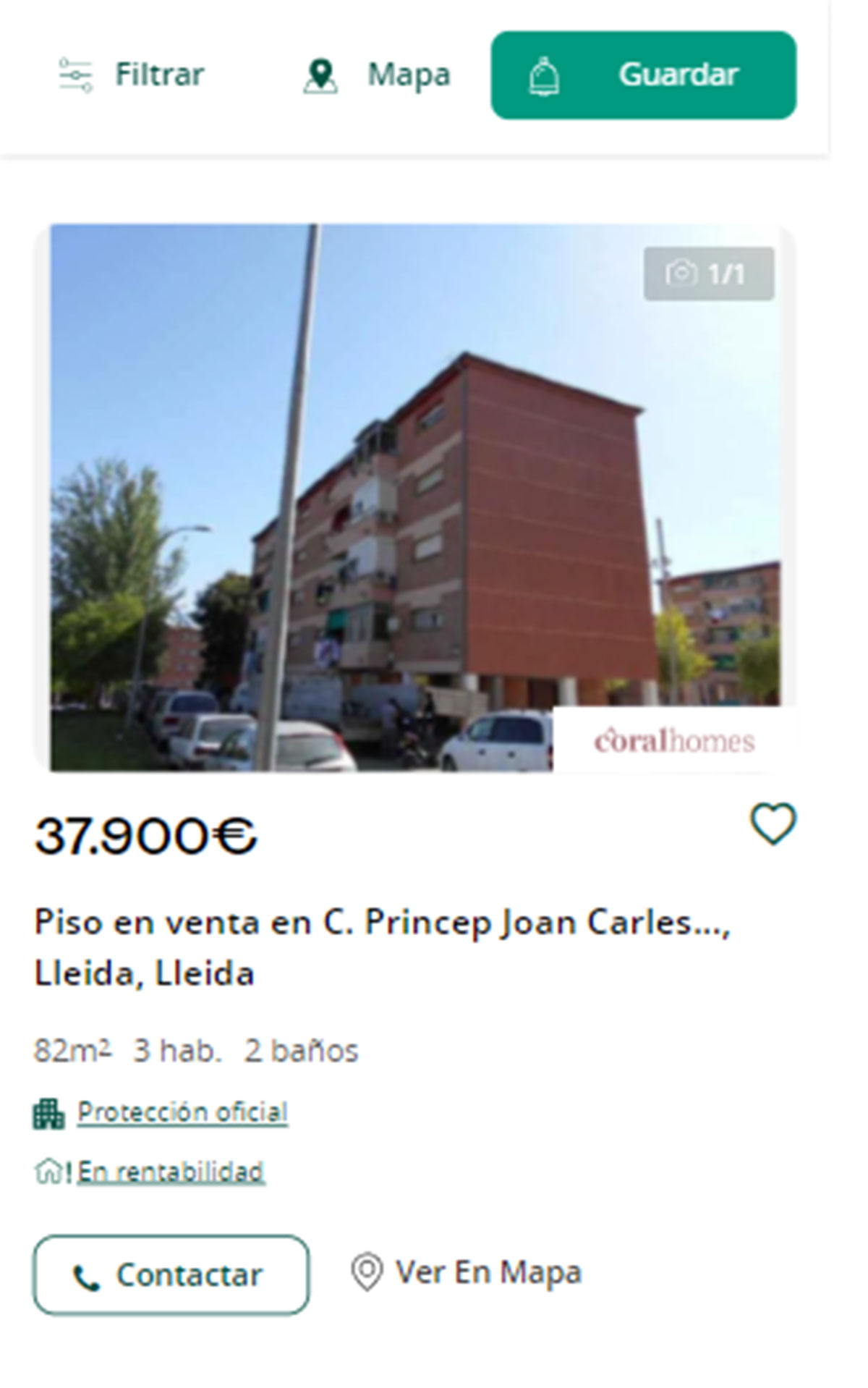The image size is (868, 1388).
Task: Open the flat listing photo
Action: [x=414, y=497]
